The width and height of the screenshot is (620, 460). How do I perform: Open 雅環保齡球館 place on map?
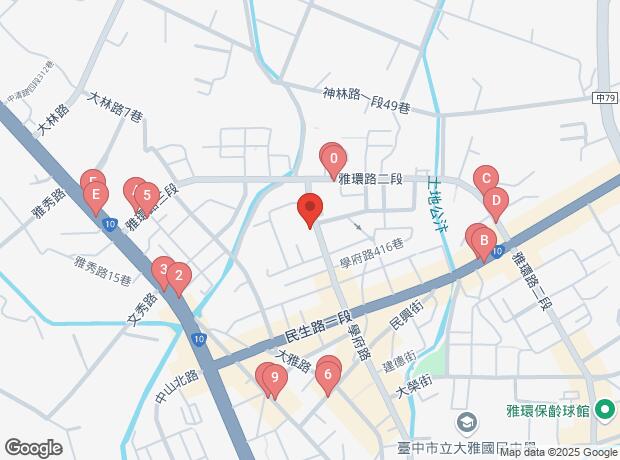coord(604,410)
